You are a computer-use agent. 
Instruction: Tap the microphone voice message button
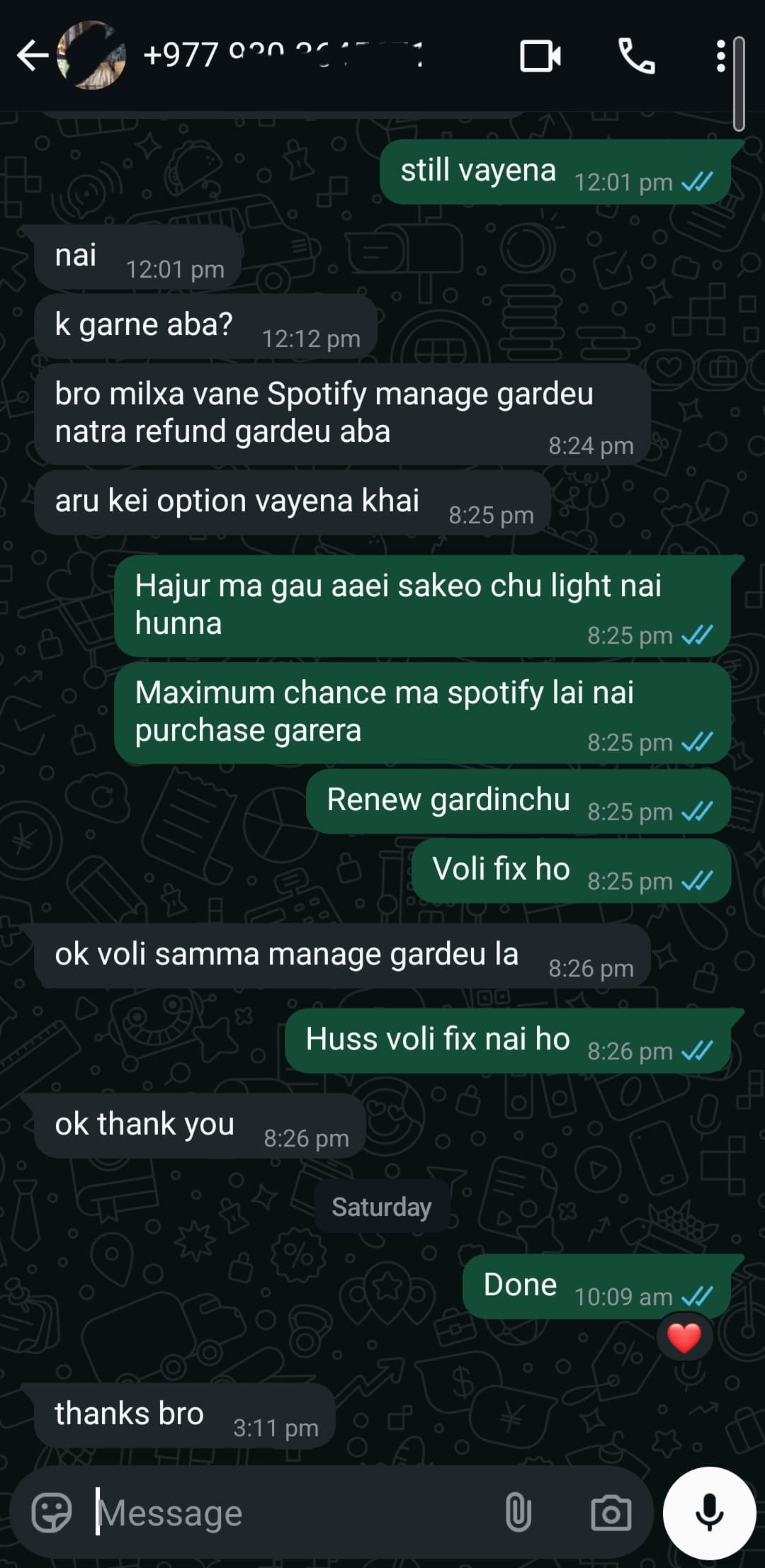pos(709,1513)
